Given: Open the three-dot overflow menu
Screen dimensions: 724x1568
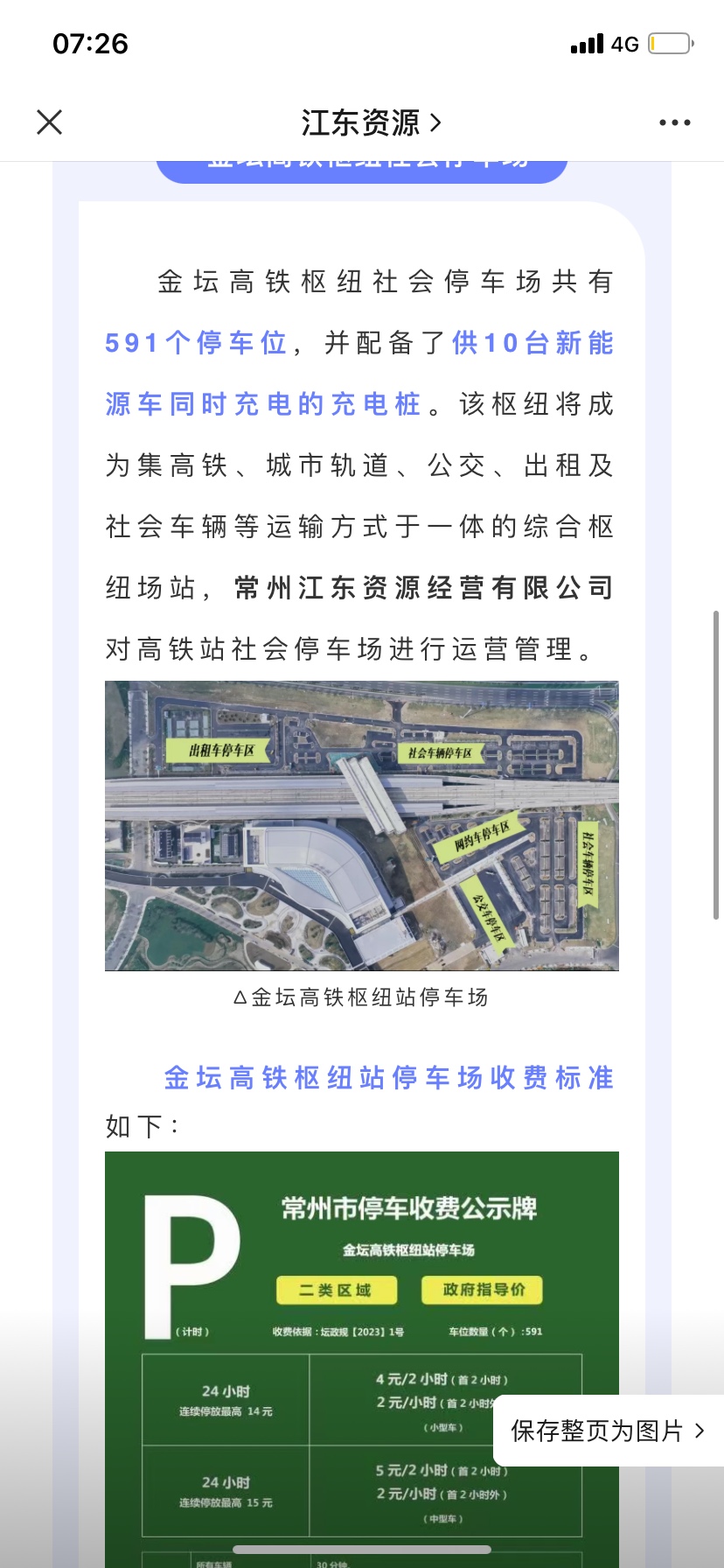Looking at the screenshot, I should point(674,122).
